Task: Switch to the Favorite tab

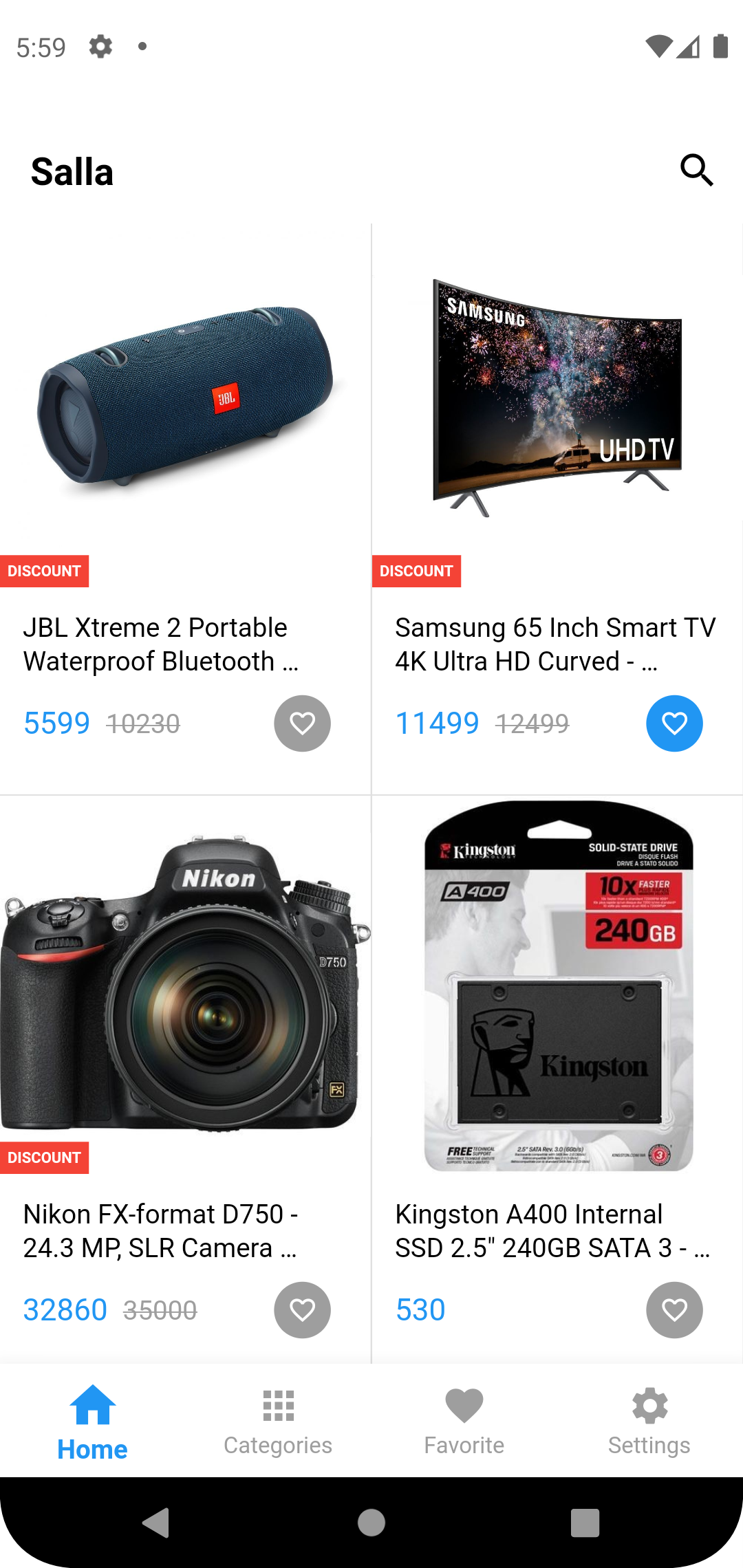Action: 464,1424
